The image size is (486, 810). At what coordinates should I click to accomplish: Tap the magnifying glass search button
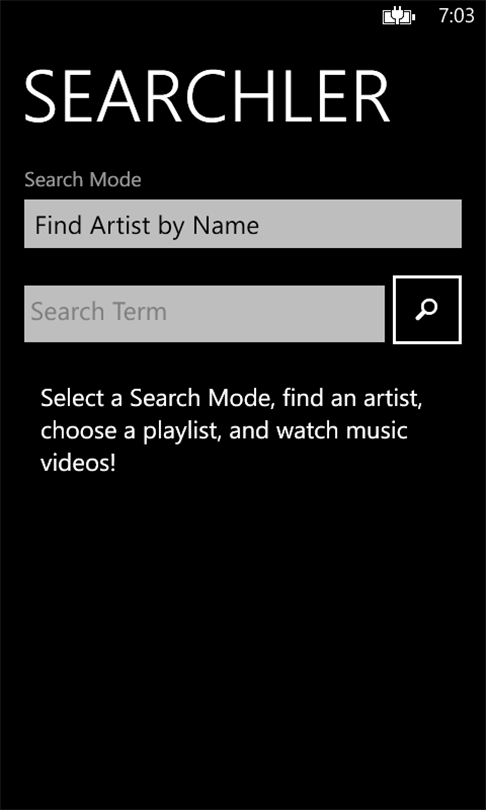tap(427, 309)
